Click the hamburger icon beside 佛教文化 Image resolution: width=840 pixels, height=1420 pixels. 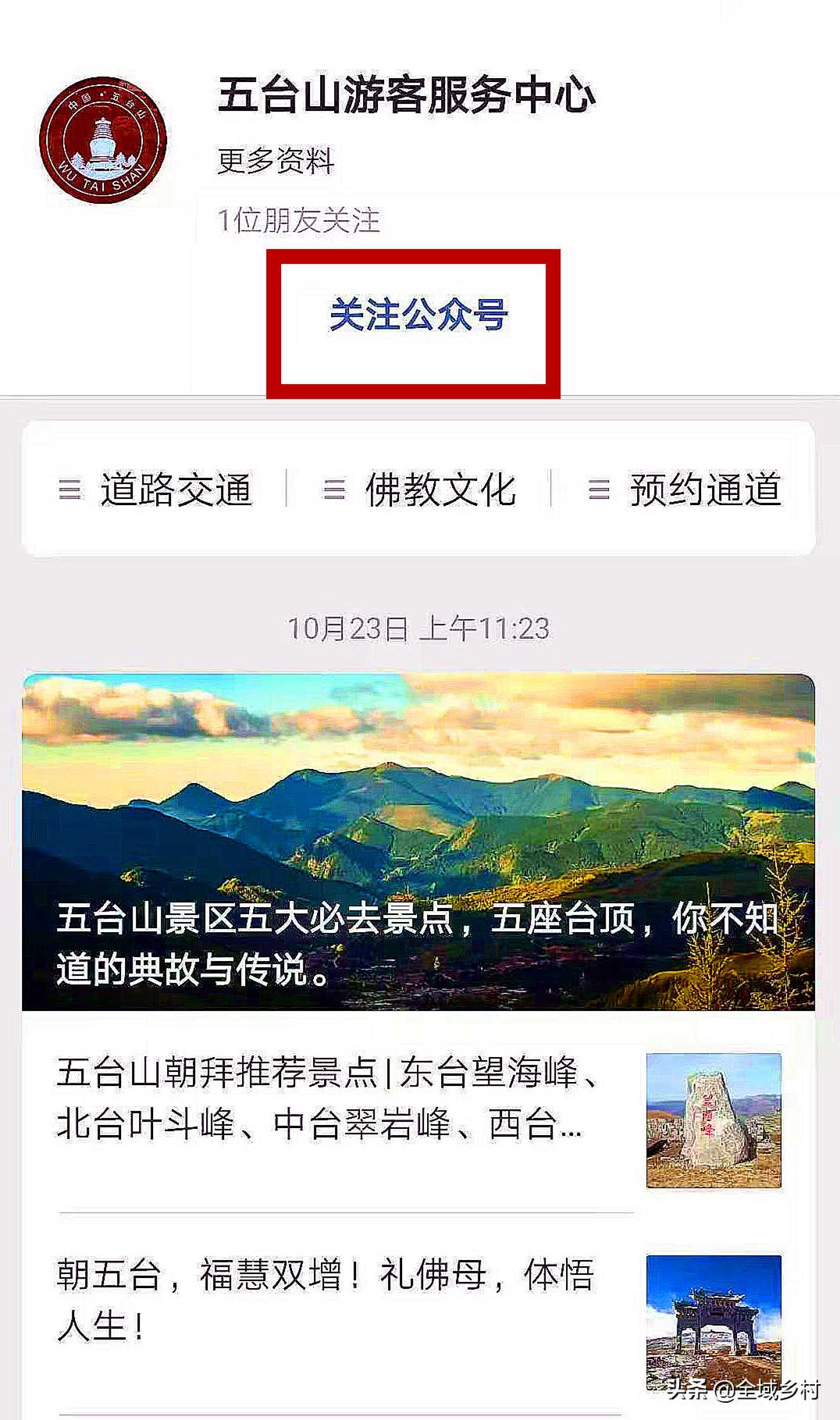pos(334,490)
